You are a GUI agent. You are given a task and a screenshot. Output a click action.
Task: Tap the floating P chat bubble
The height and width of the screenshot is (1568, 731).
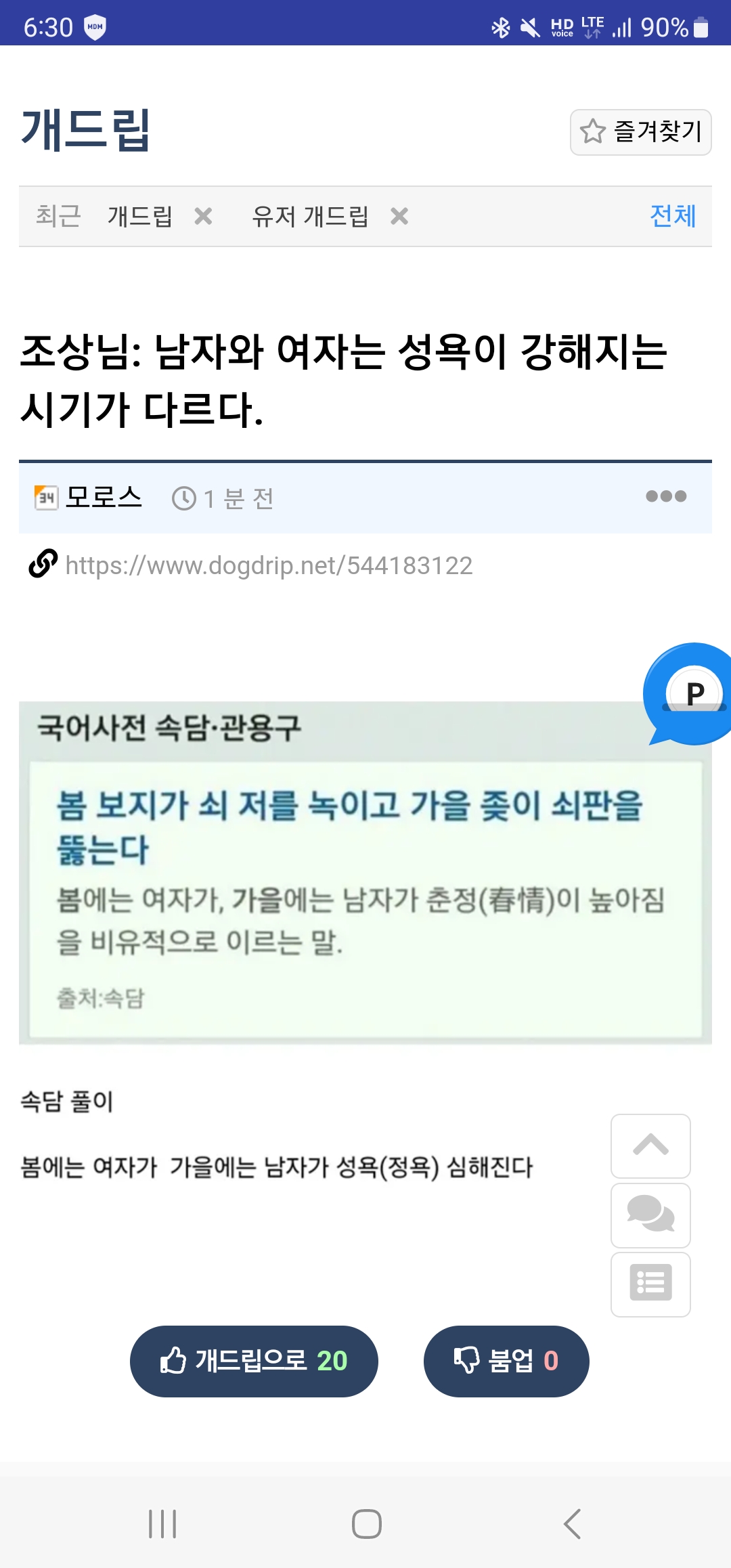click(x=690, y=694)
